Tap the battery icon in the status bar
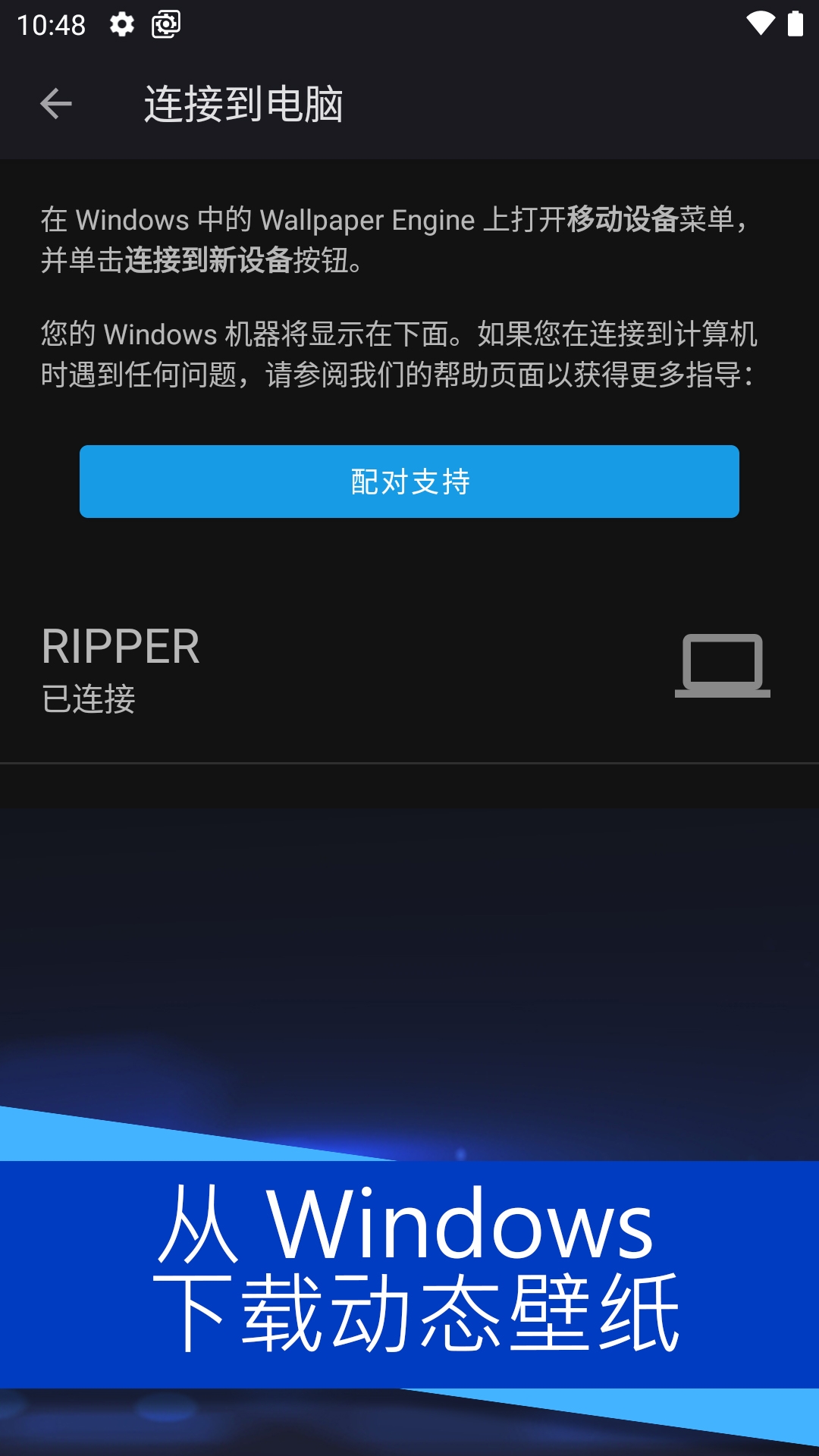Image resolution: width=819 pixels, height=1456 pixels. click(794, 23)
